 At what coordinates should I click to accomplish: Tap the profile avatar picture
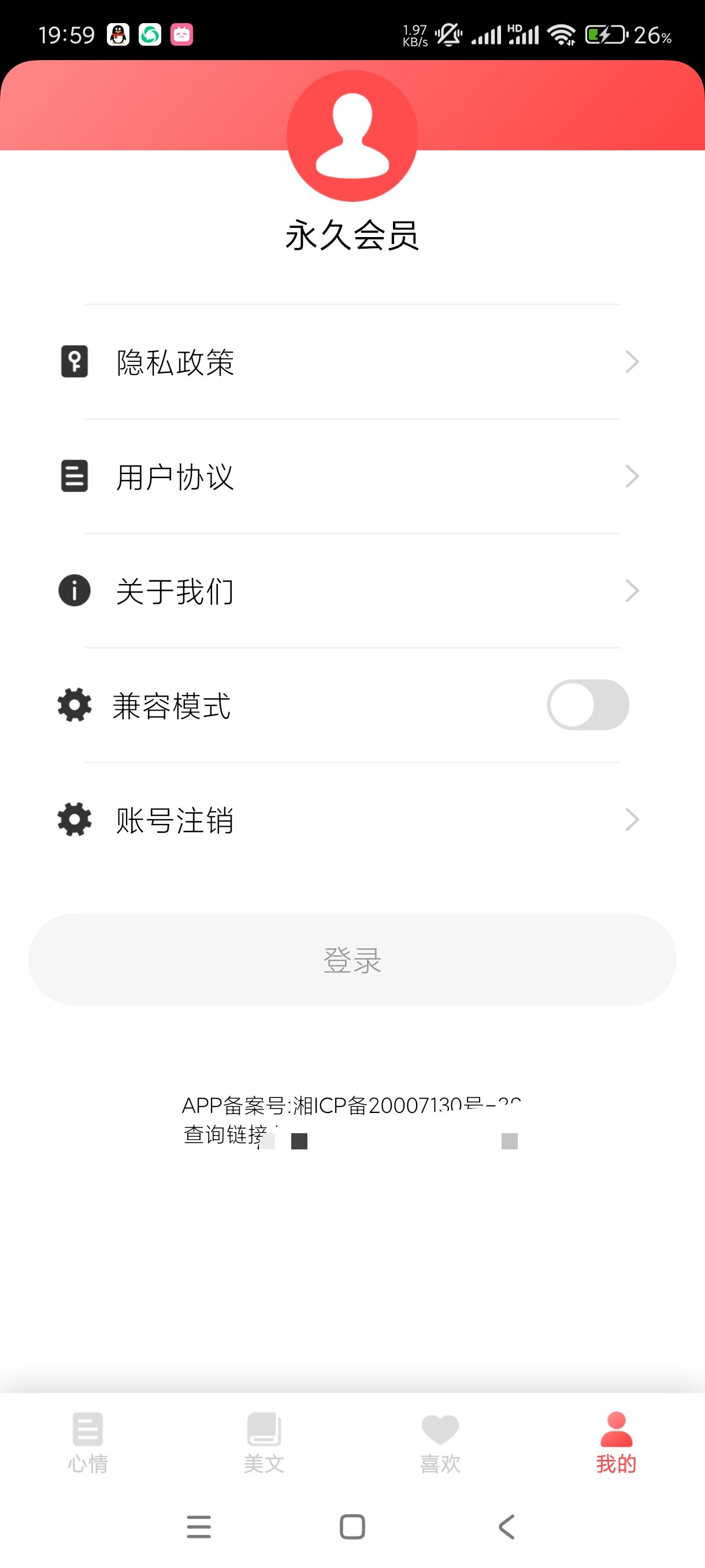click(352, 136)
